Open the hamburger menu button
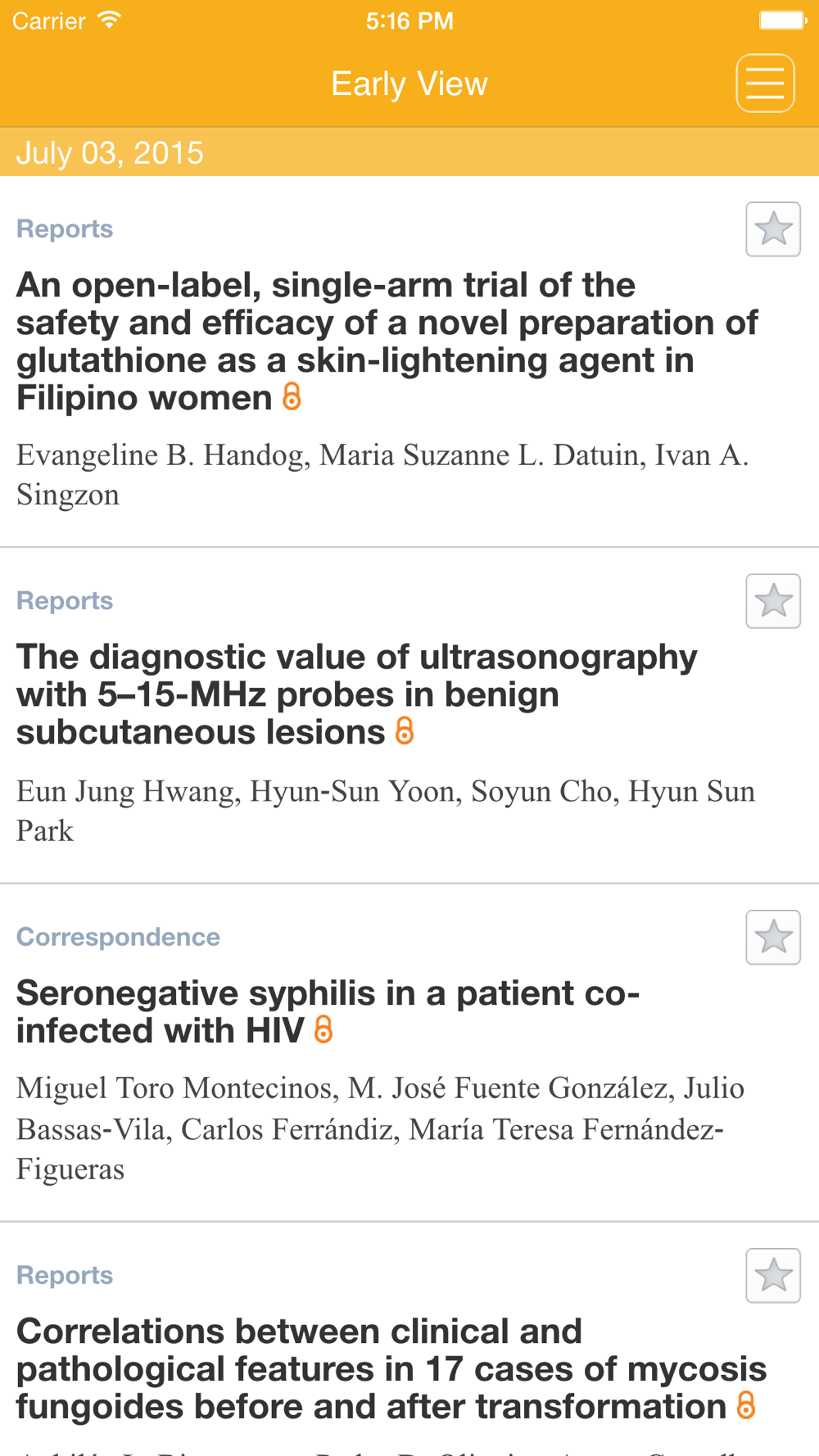Viewport: 819px width, 1456px height. coord(765,84)
